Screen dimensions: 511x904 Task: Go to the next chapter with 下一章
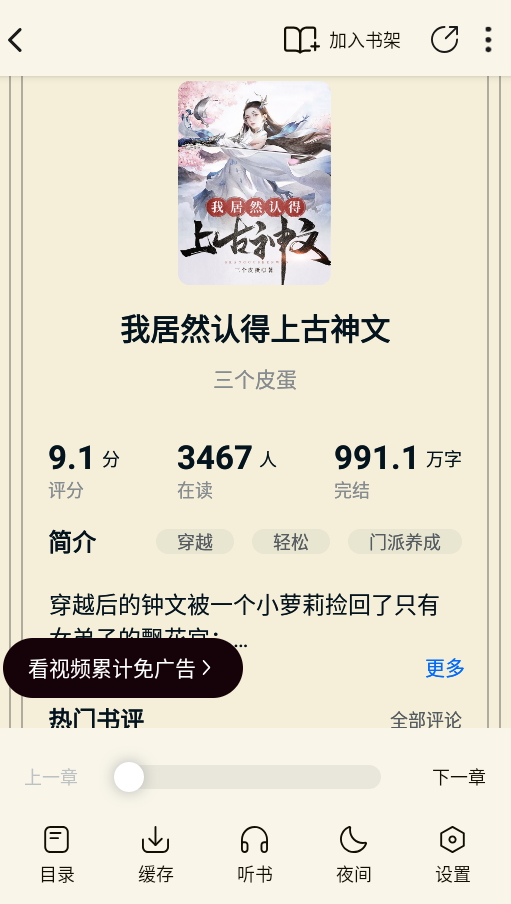pos(459,777)
